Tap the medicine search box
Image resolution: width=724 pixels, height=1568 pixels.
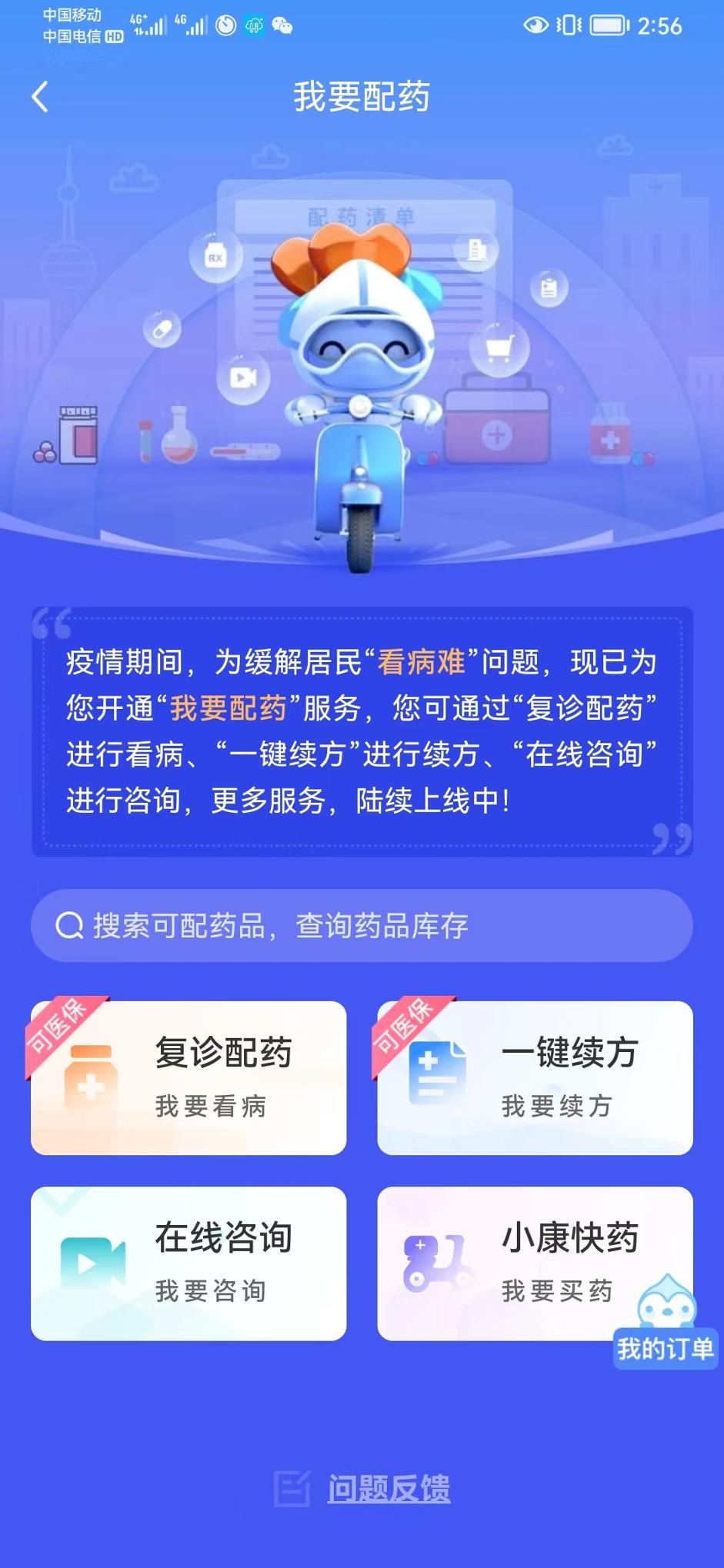(x=362, y=925)
